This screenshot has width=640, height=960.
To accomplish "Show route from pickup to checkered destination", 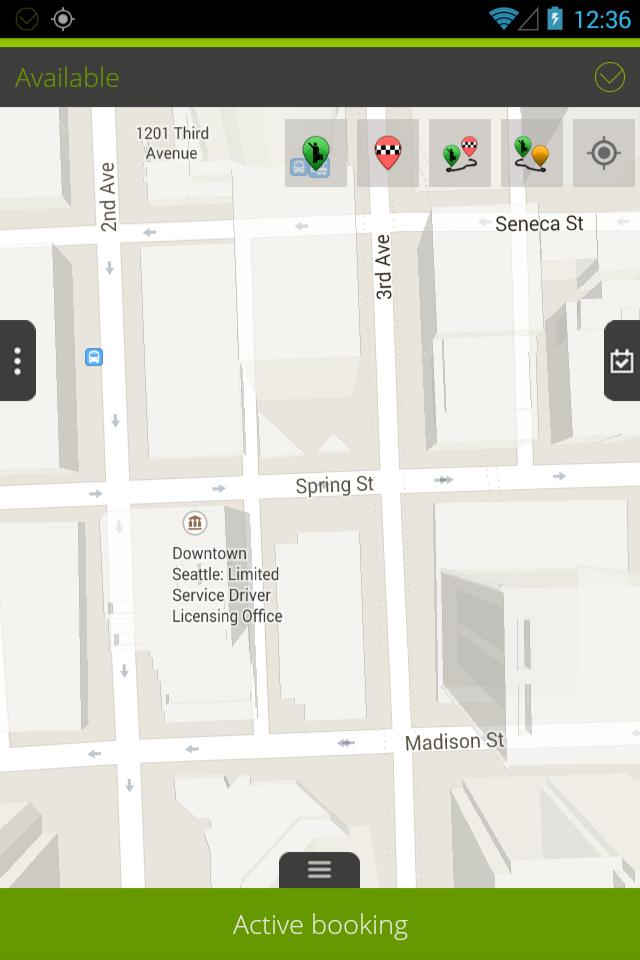I will [460, 153].
